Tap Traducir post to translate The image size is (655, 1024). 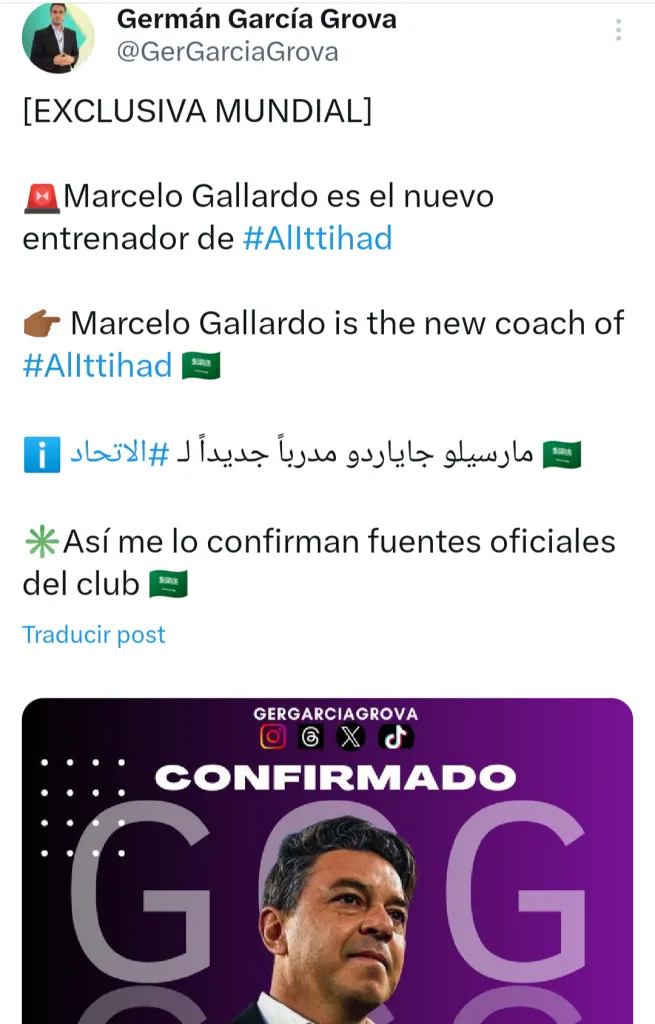(94, 634)
